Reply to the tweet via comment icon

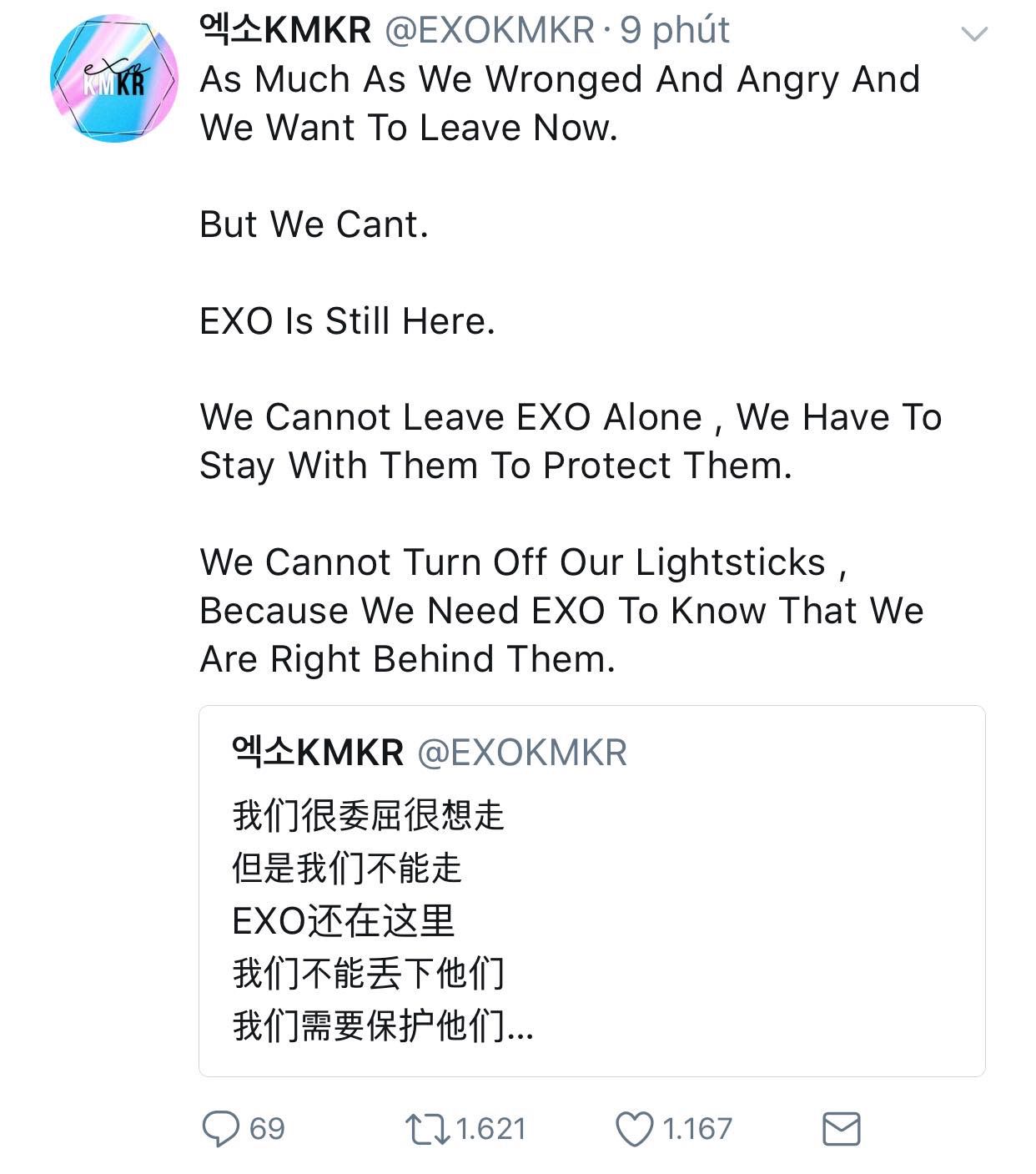(221, 1128)
